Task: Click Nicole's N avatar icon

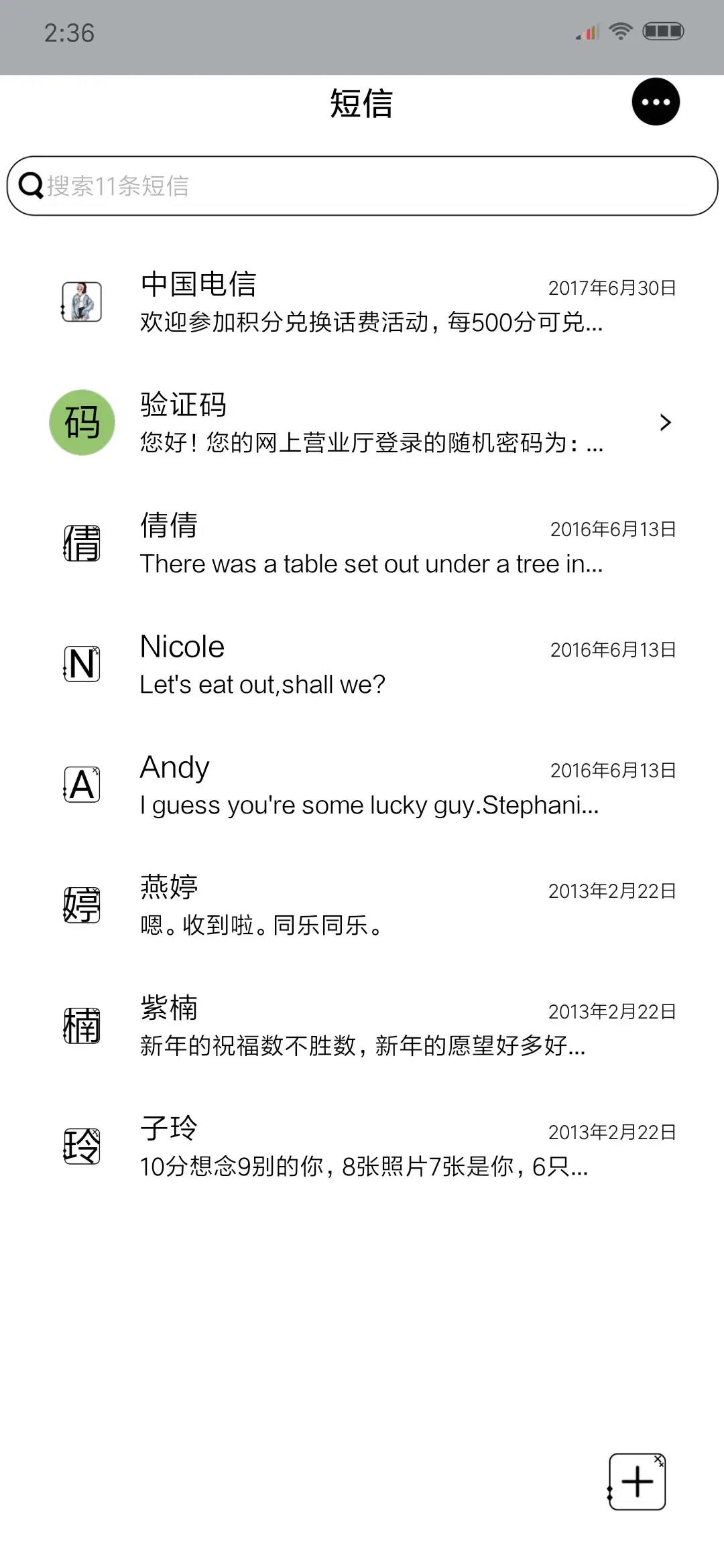Action: (x=82, y=663)
